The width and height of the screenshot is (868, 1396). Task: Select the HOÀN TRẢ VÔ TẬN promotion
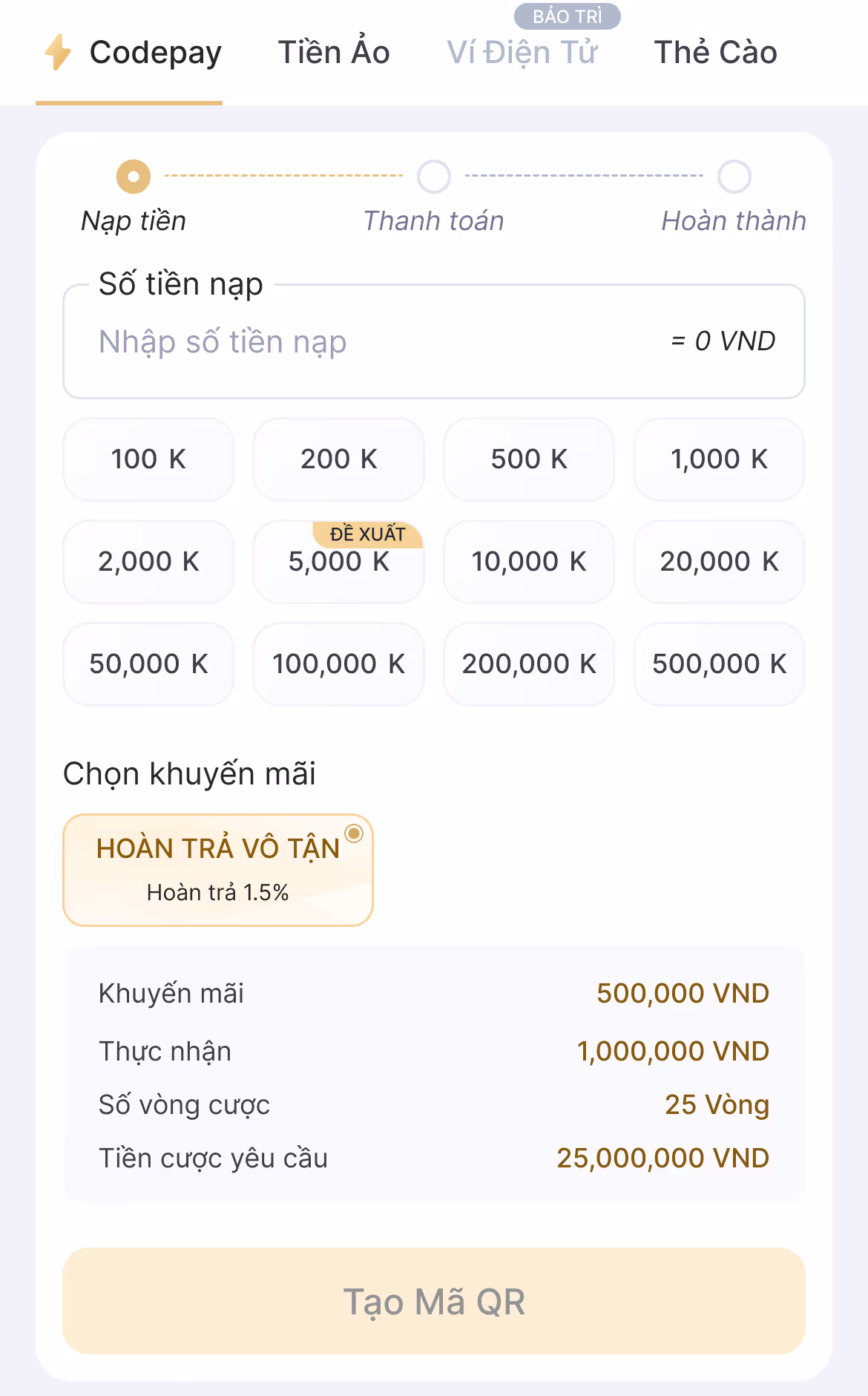point(218,870)
